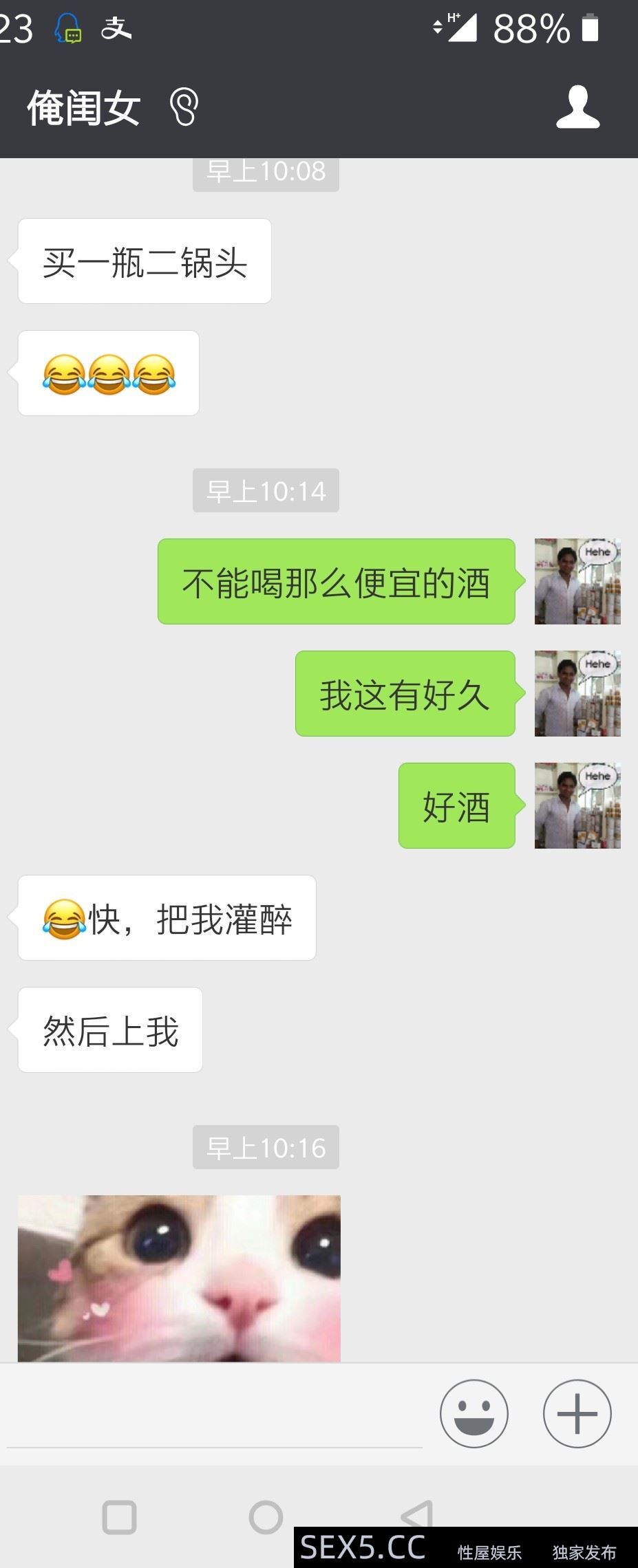Open the emoji picker
Viewport: 638px width, 1568px height.
click(474, 1414)
